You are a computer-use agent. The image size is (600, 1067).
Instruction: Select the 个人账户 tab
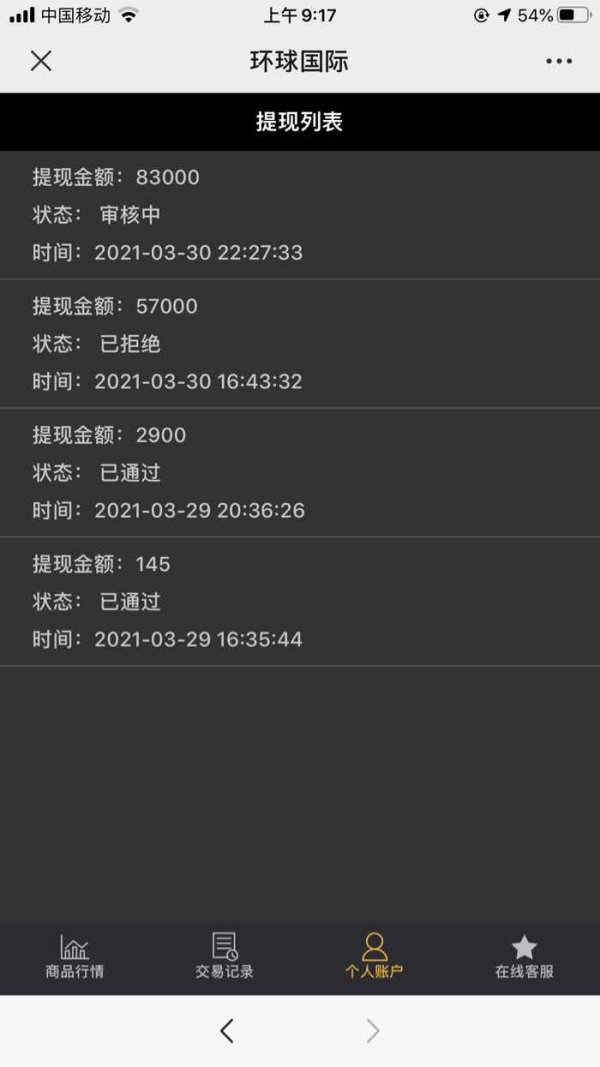coord(374,956)
